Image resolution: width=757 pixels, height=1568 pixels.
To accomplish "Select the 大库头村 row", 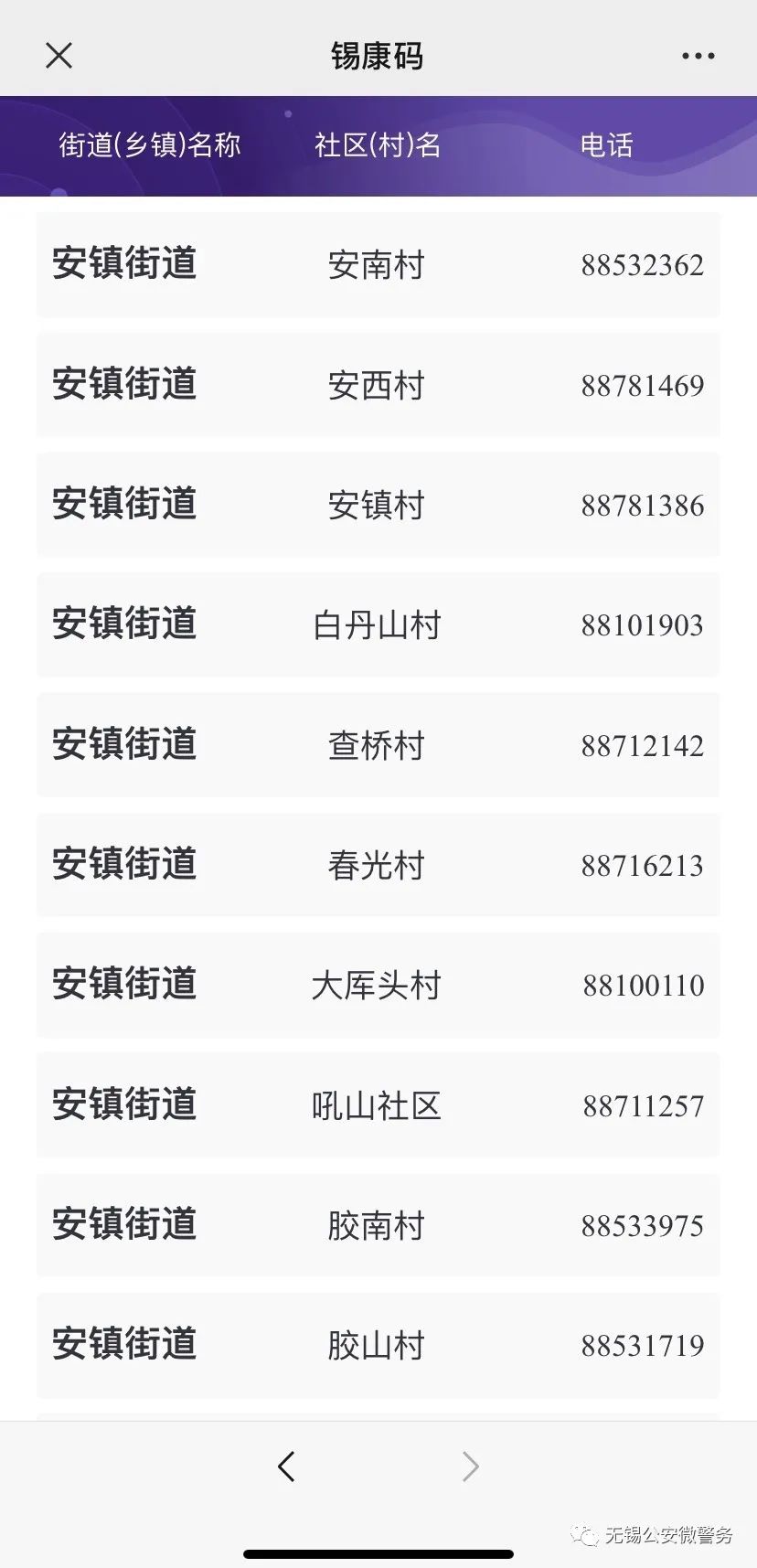I will (x=378, y=986).
